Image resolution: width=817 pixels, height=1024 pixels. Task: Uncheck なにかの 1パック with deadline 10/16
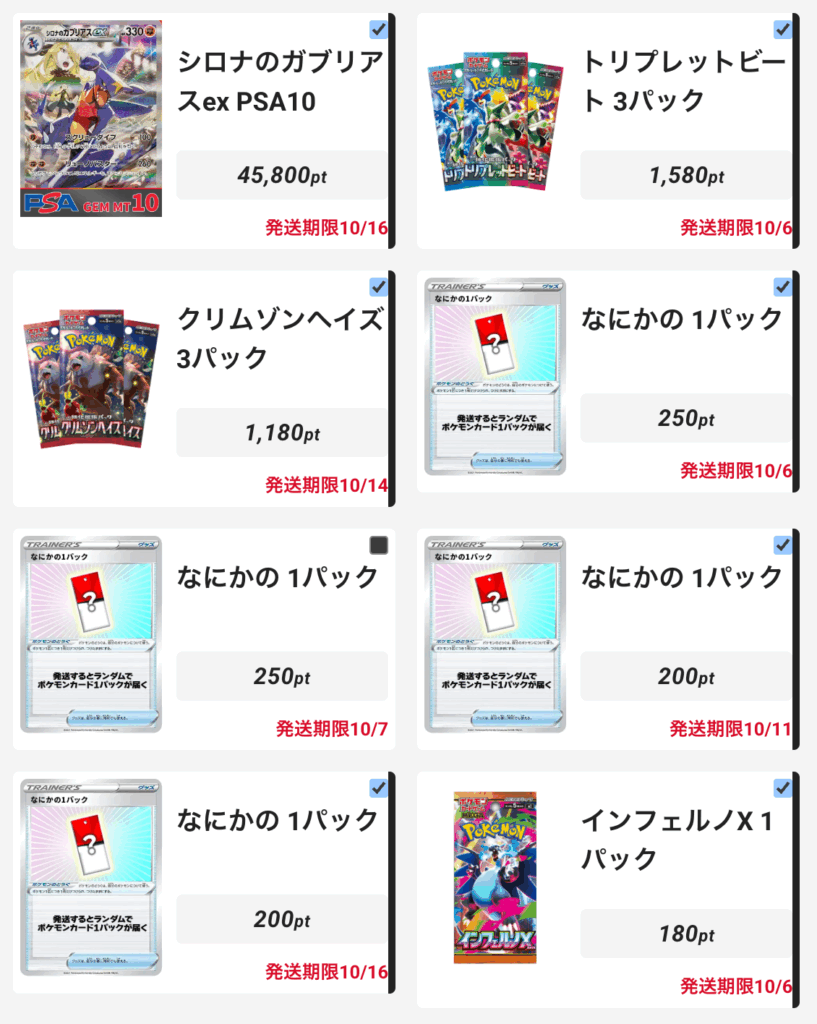tap(378, 788)
